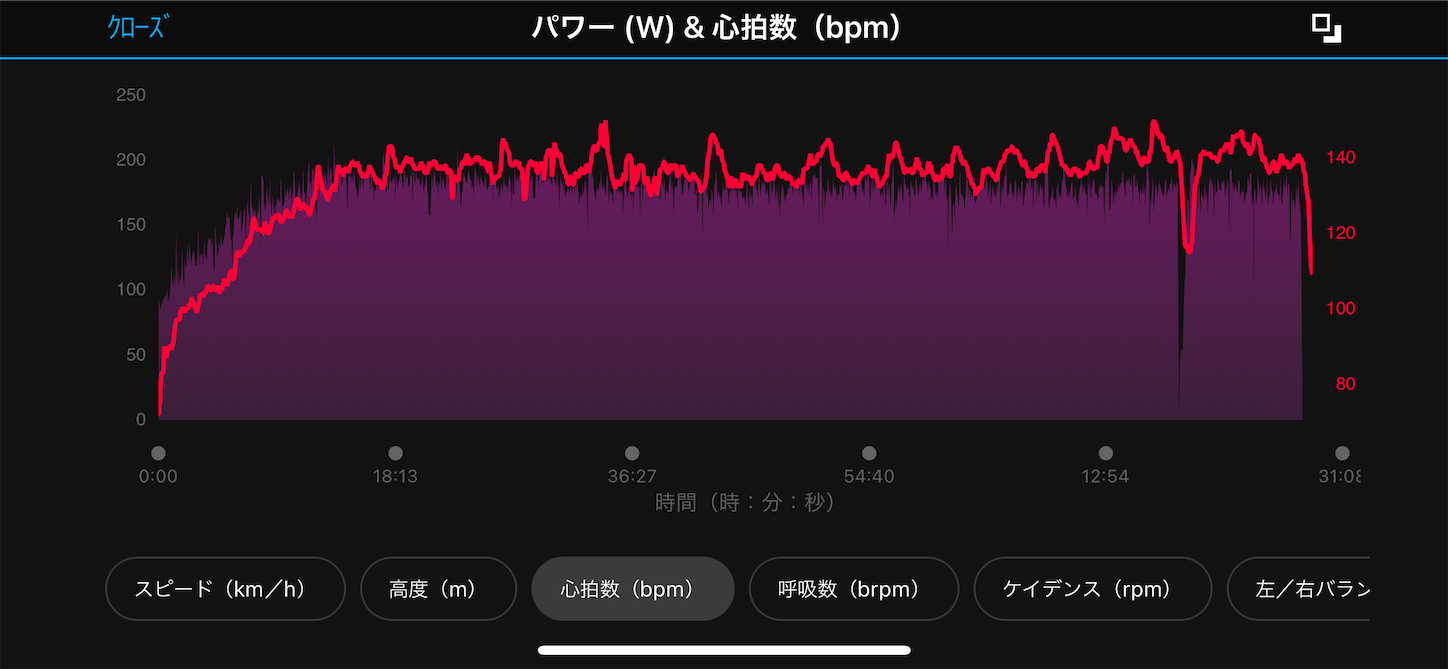Toggle the 心拍数（bpm） overlay chip
The height and width of the screenshot is (669, 1448).
coord(632,589)
